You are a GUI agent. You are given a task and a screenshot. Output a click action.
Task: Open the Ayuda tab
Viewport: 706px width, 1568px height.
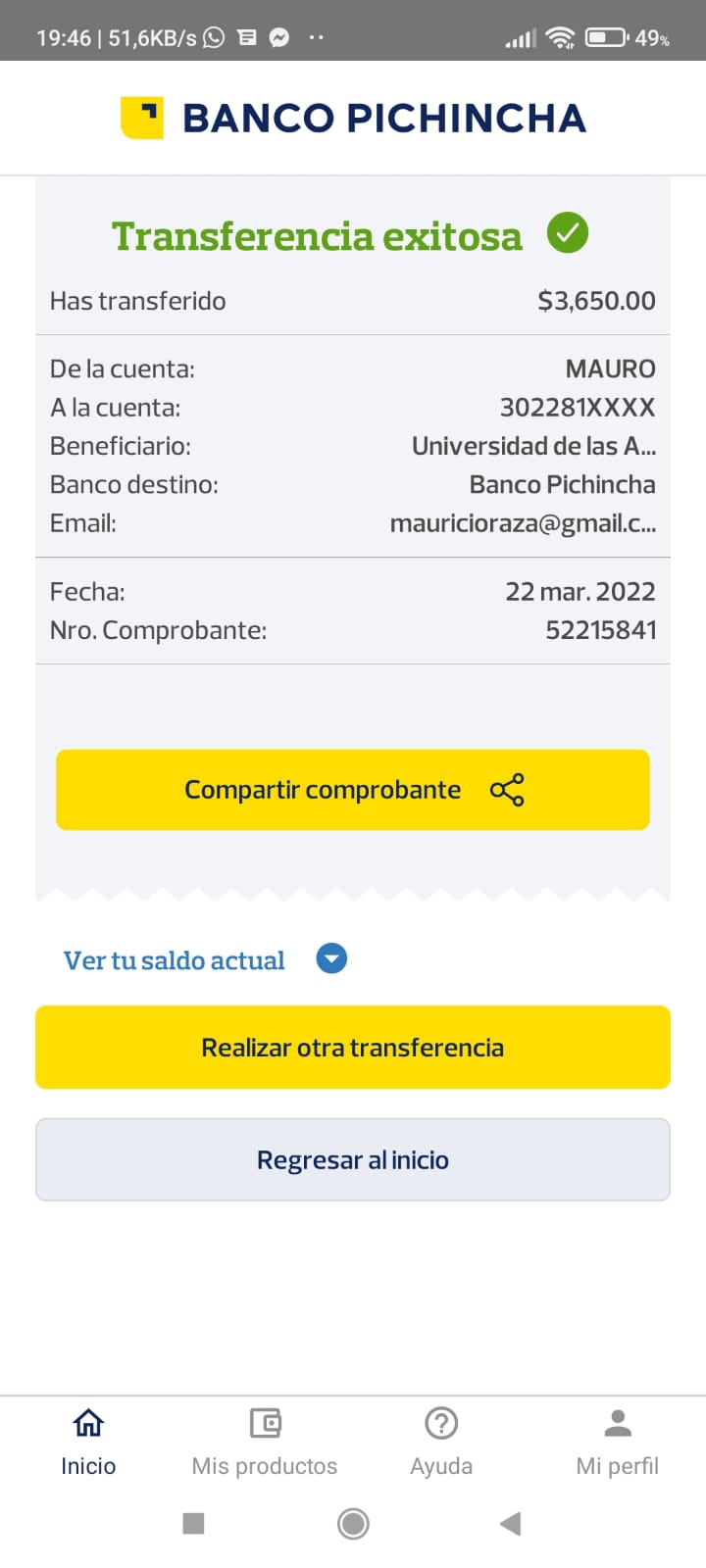tap(441, 1442)
